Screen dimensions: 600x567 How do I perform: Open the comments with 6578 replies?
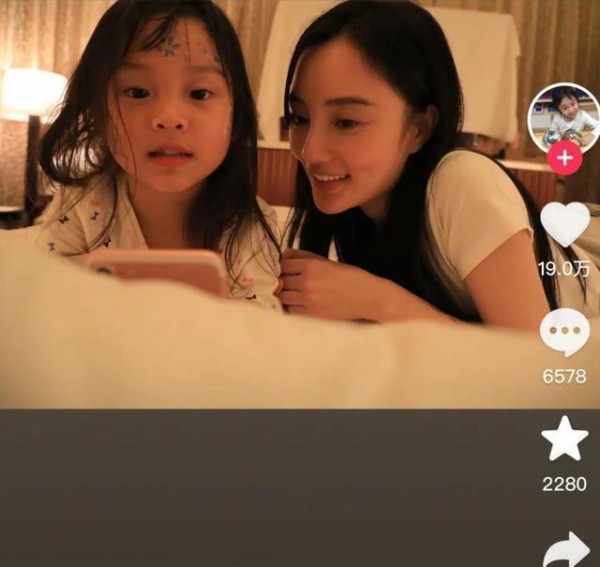click(x=564, y=332)
